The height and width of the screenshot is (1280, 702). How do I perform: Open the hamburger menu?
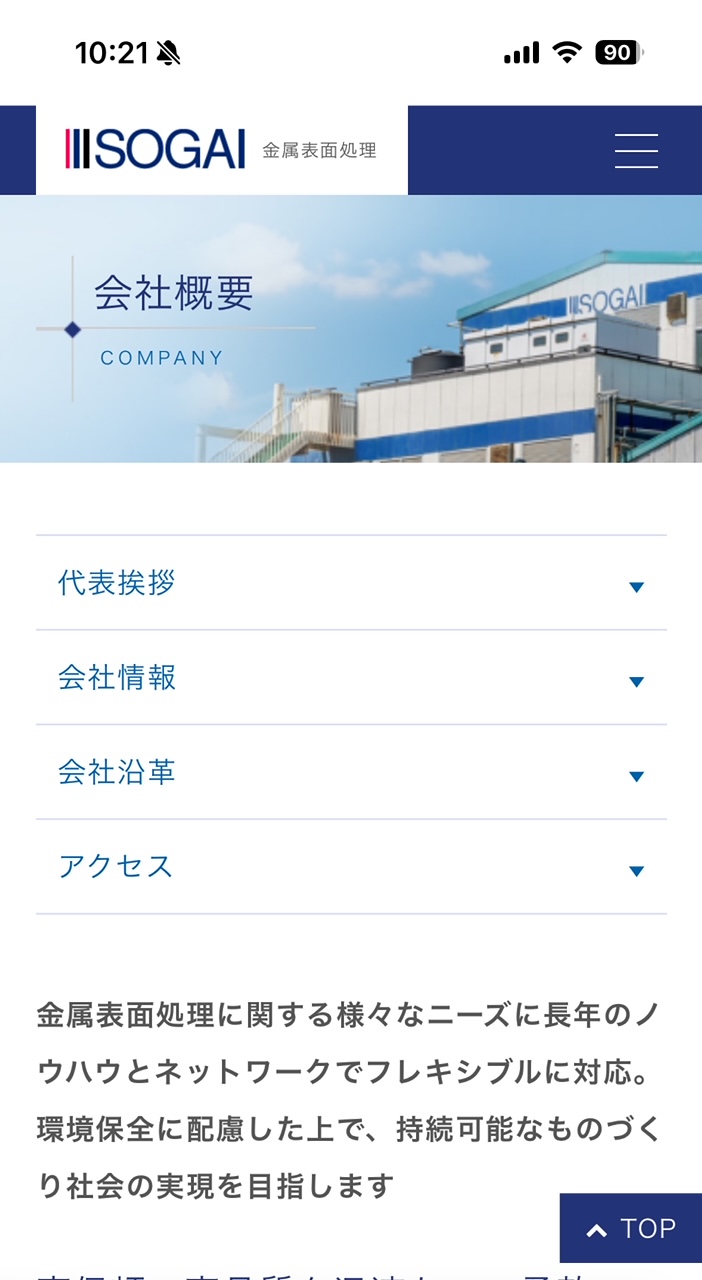636,150
